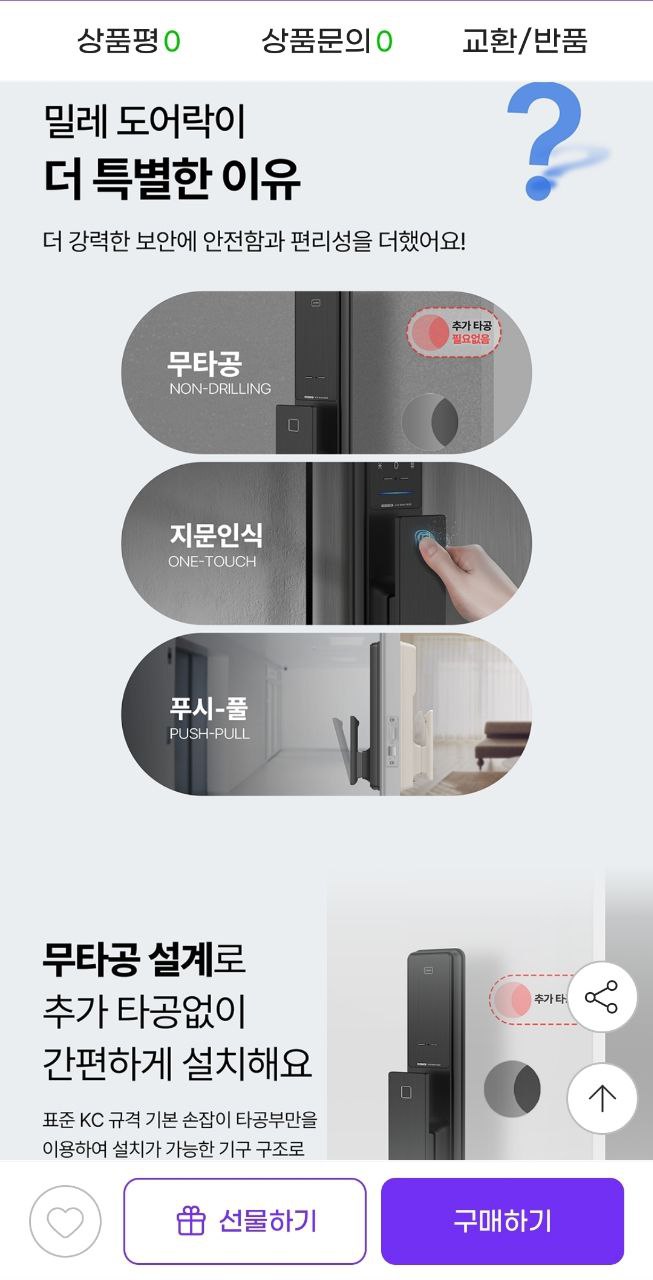Image resolution: width=653 pixels, height=1280 pixels.
Task: Share this product page
Action: [601, 997]
